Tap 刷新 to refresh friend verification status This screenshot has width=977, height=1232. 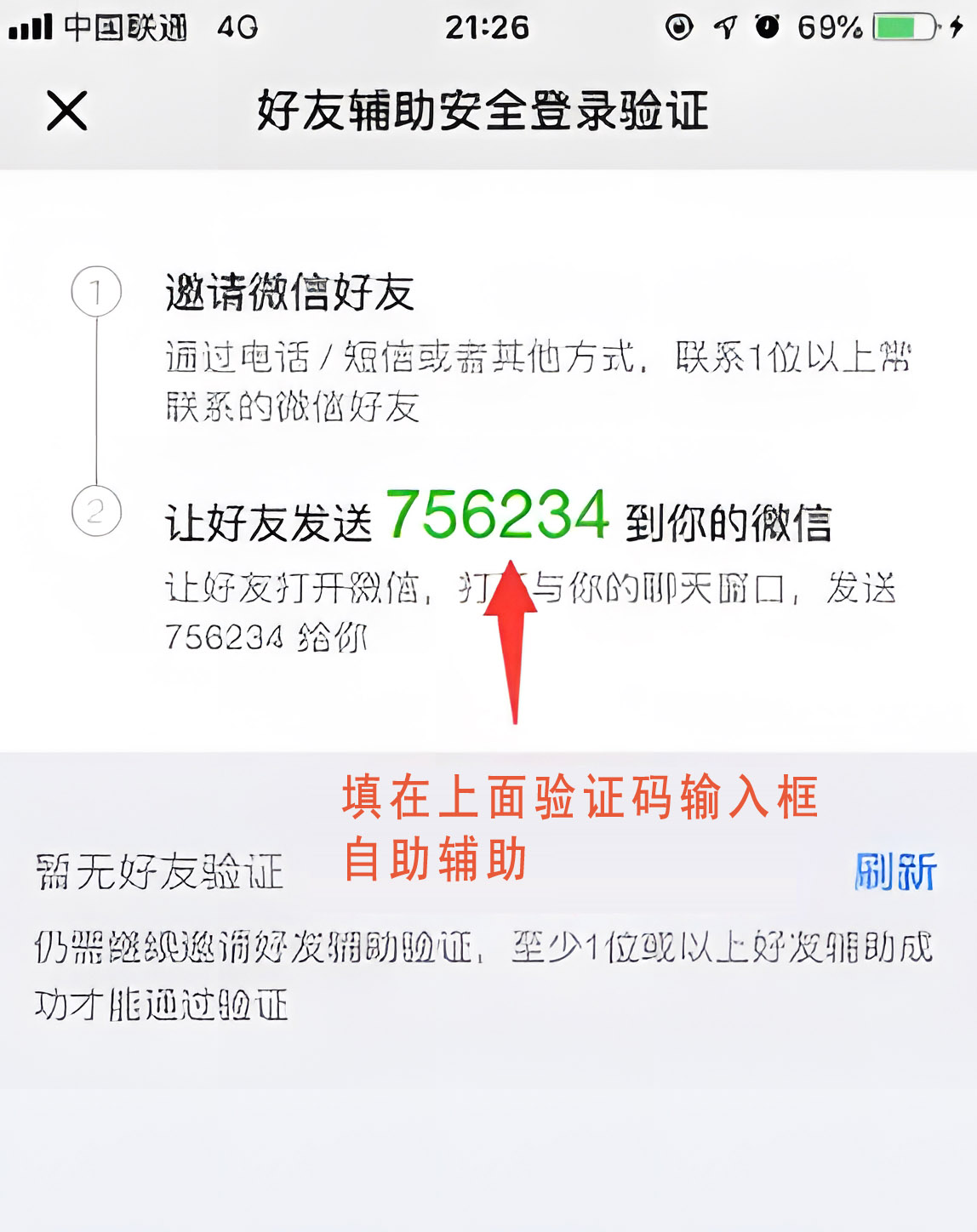click(895, 870)
